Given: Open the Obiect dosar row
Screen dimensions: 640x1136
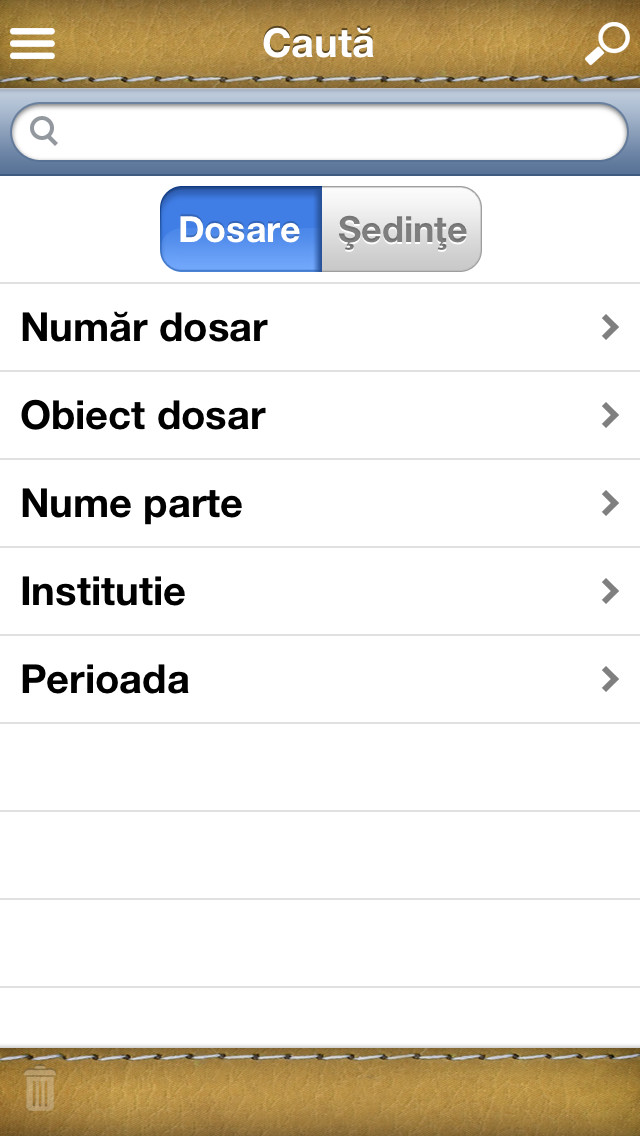Looking at the screenshot, I should click(x=320, y=416).
